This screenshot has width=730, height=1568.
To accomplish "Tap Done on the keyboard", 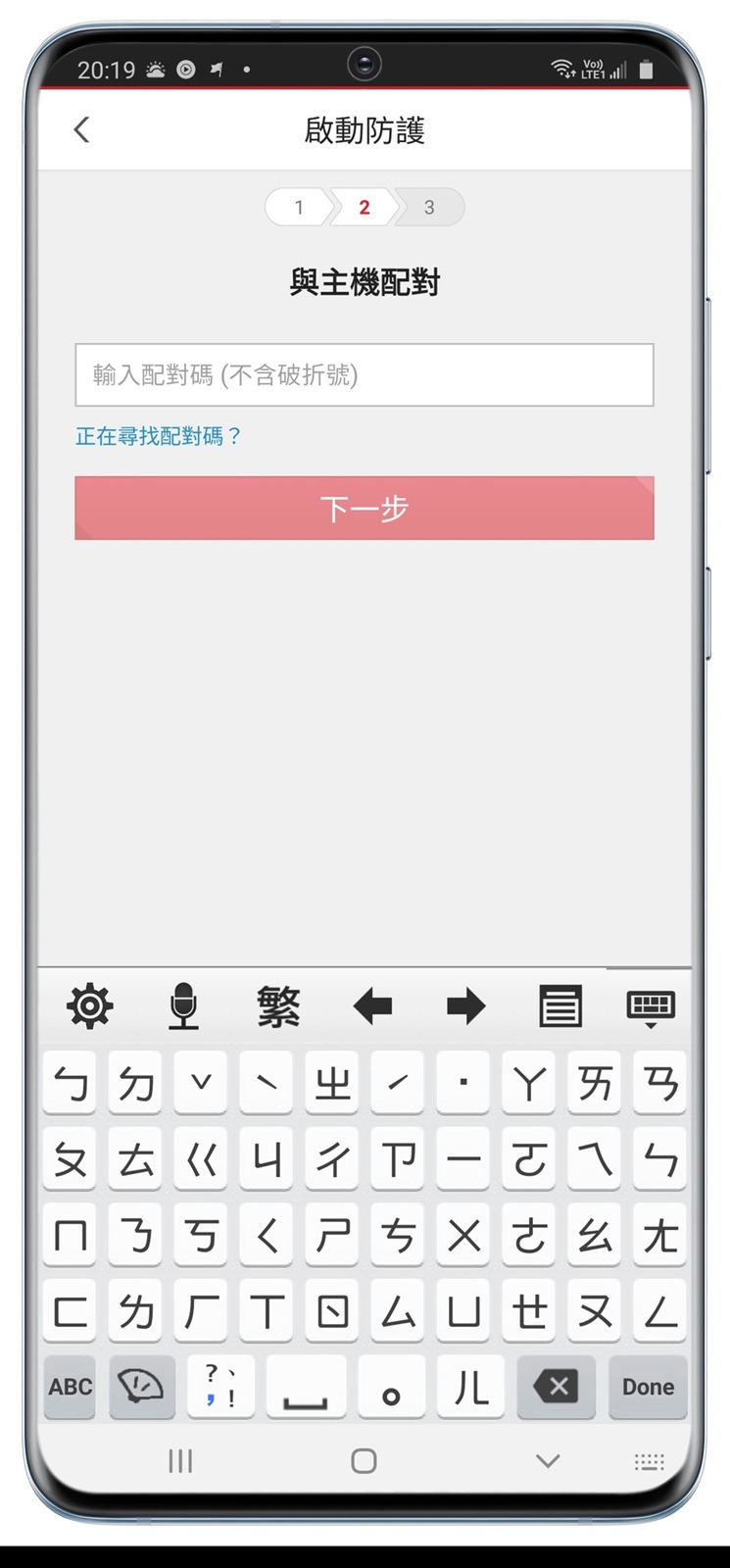I will (648, 1387).
